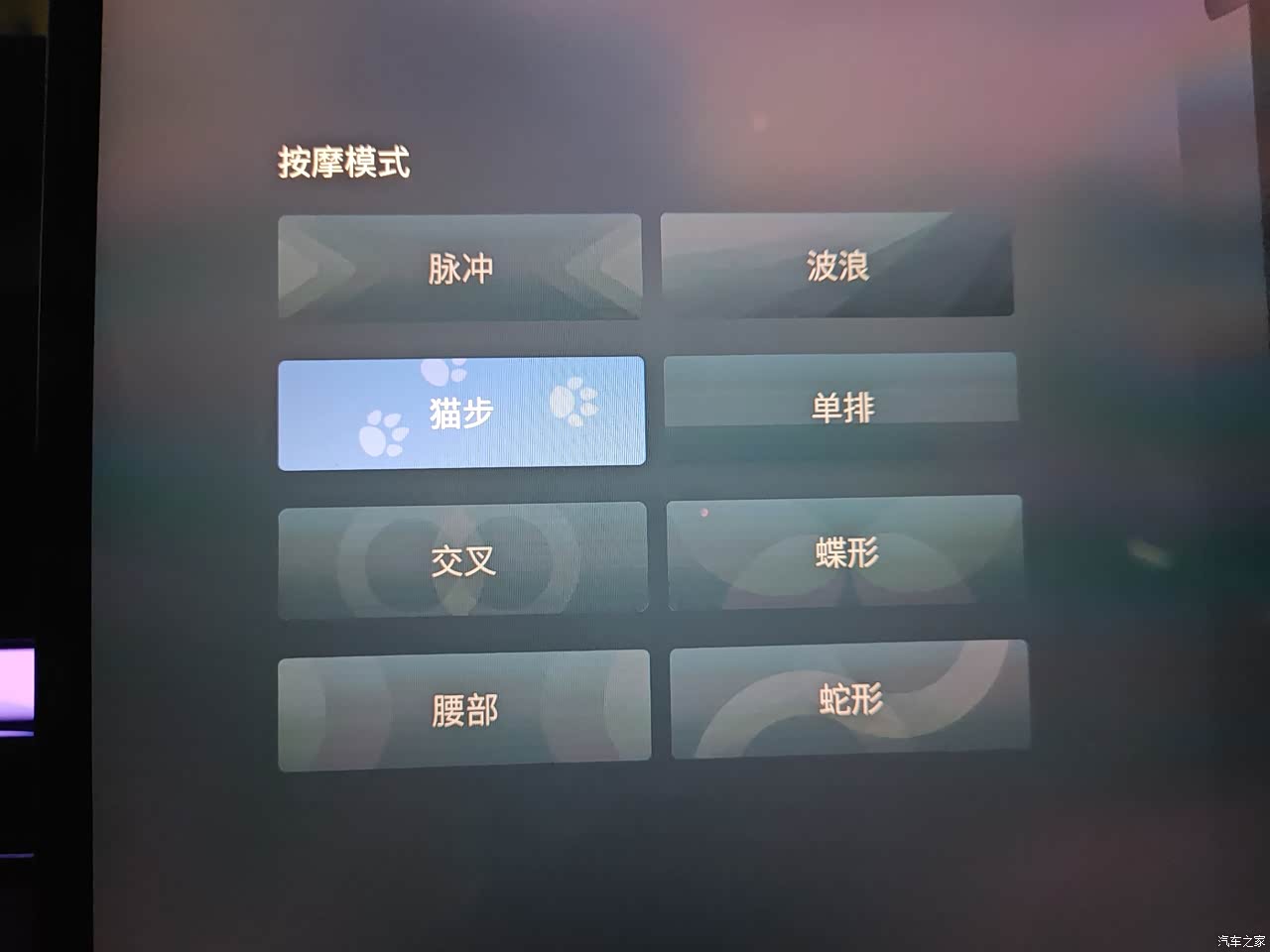
Task: Select the 脉冲 massage mode
Action: [x=459, y=268]
